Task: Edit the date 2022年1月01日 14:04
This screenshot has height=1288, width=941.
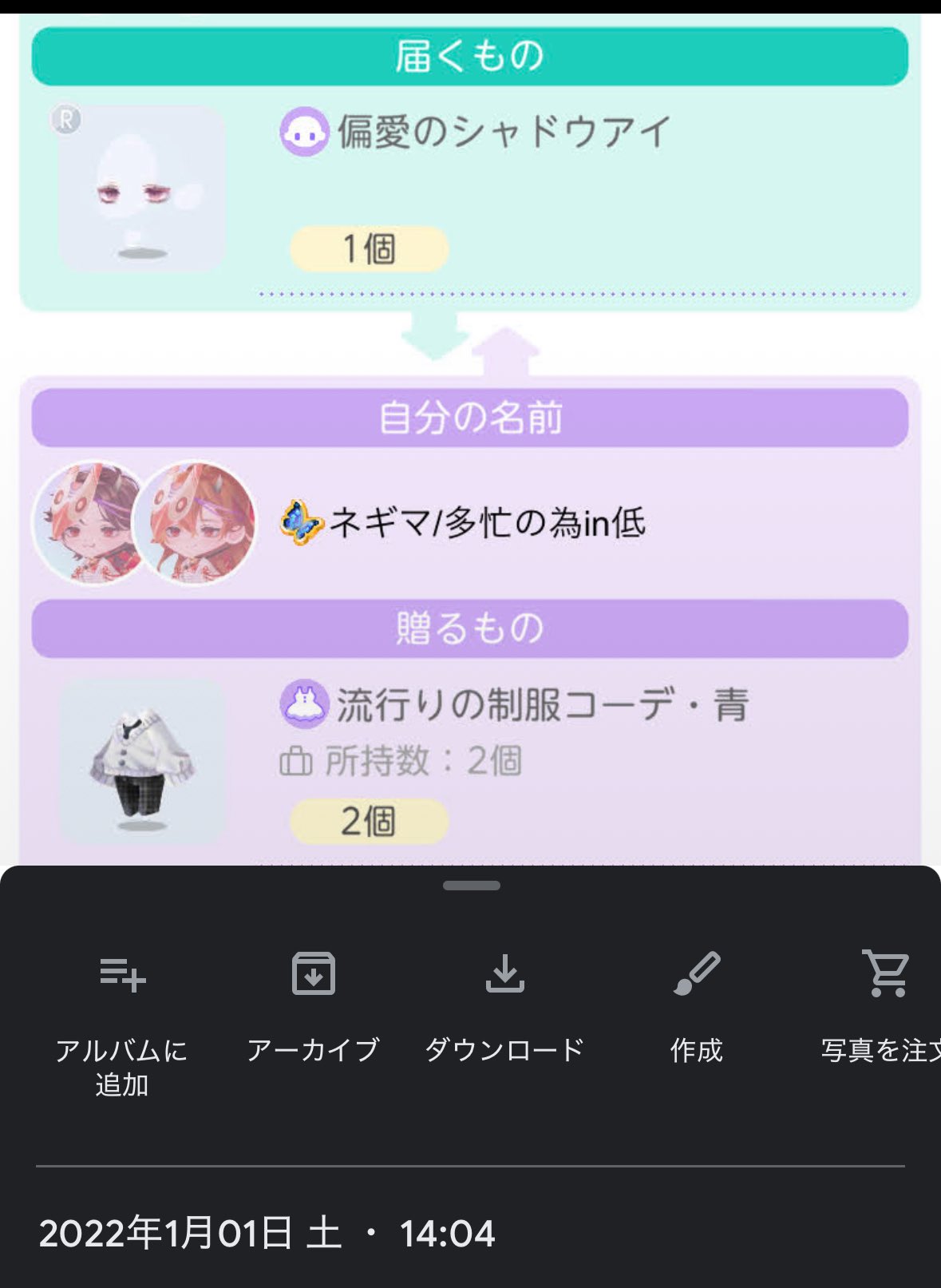Action: tap(267, 1233)
